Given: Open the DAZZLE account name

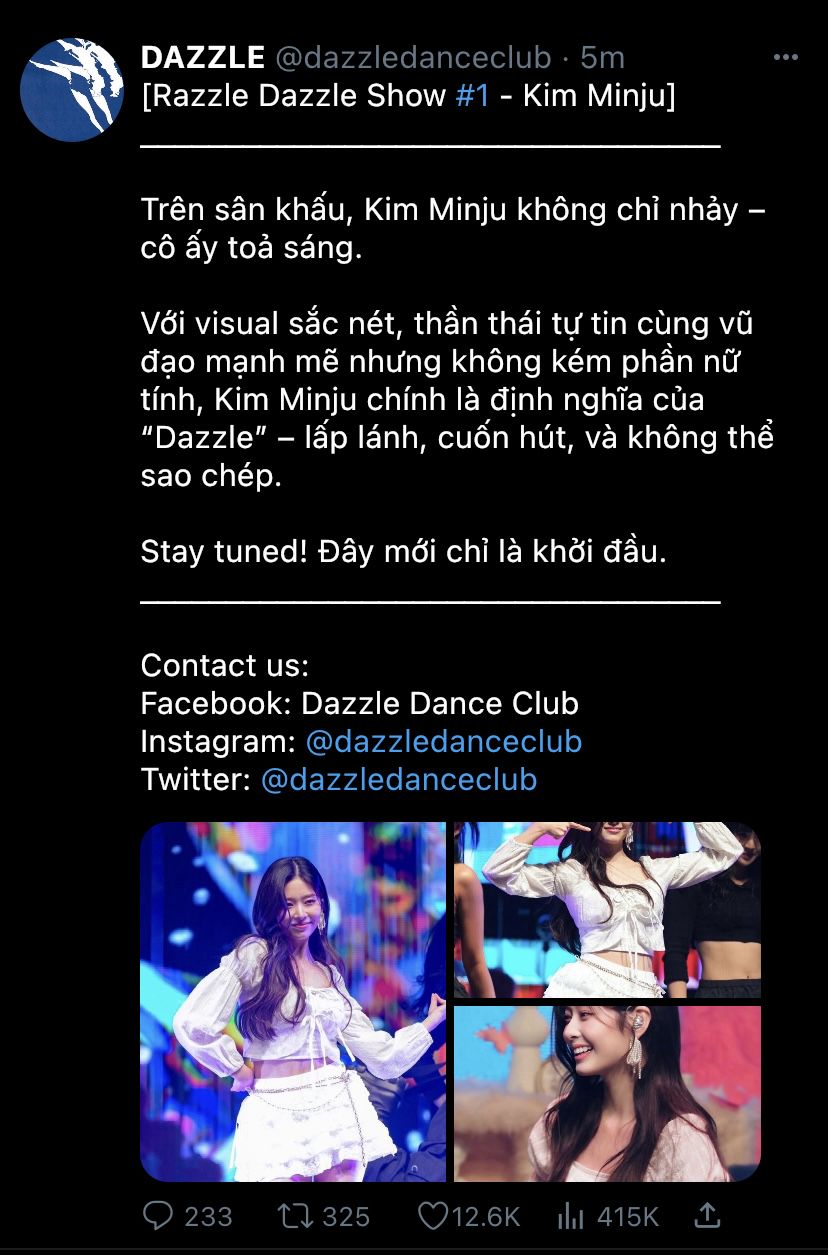Looking at the screenshot, I should tap(203, 58).
